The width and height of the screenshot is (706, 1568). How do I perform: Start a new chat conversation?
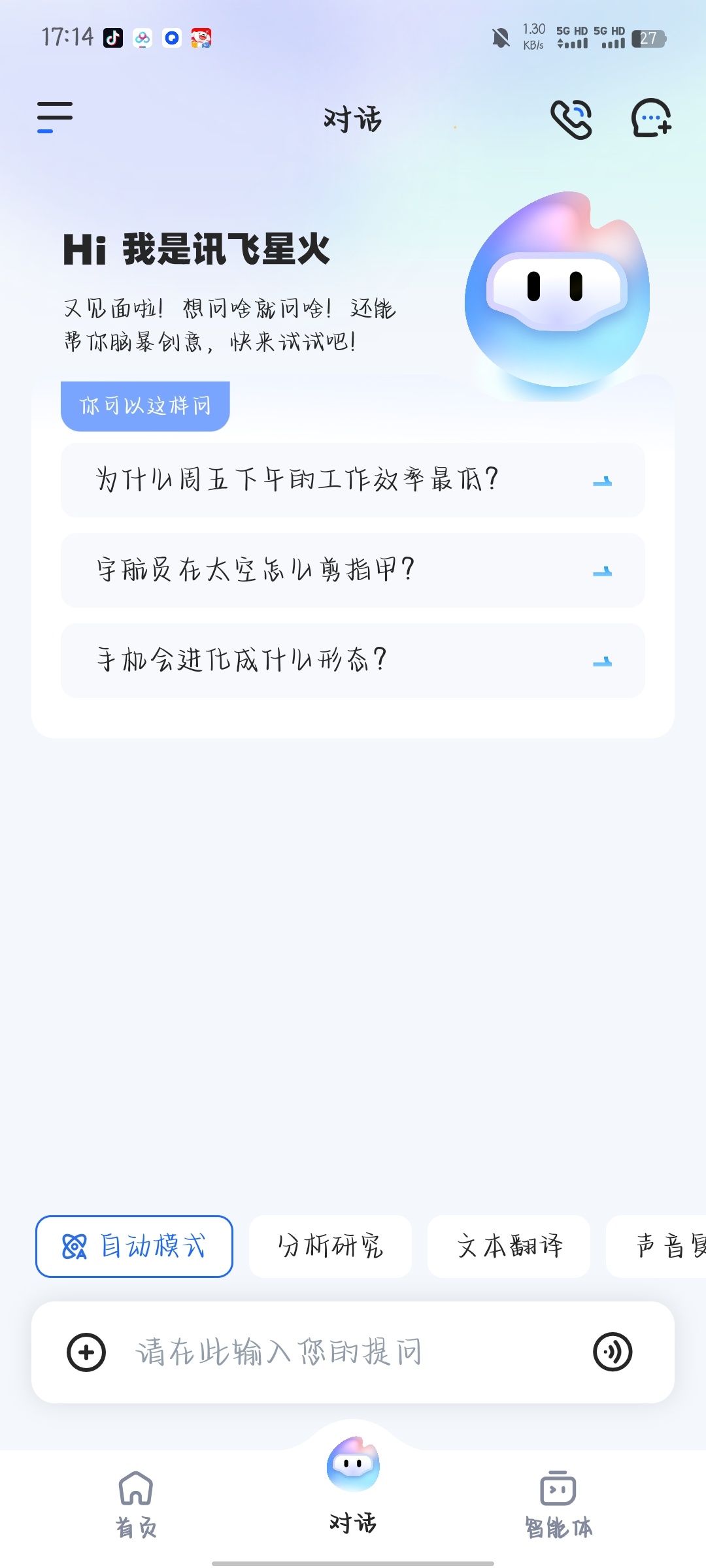(x=651, y=119)
